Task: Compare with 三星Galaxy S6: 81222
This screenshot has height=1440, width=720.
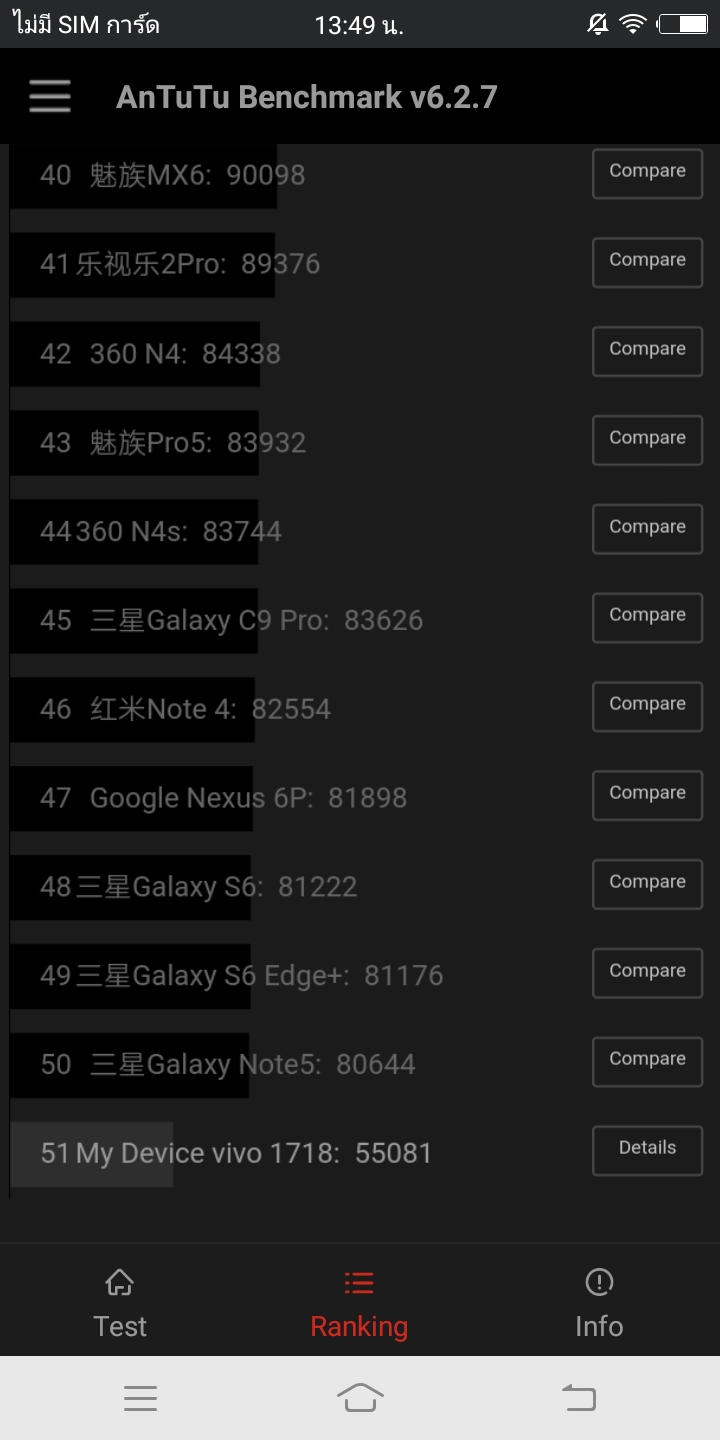Action: pos(647,885)
